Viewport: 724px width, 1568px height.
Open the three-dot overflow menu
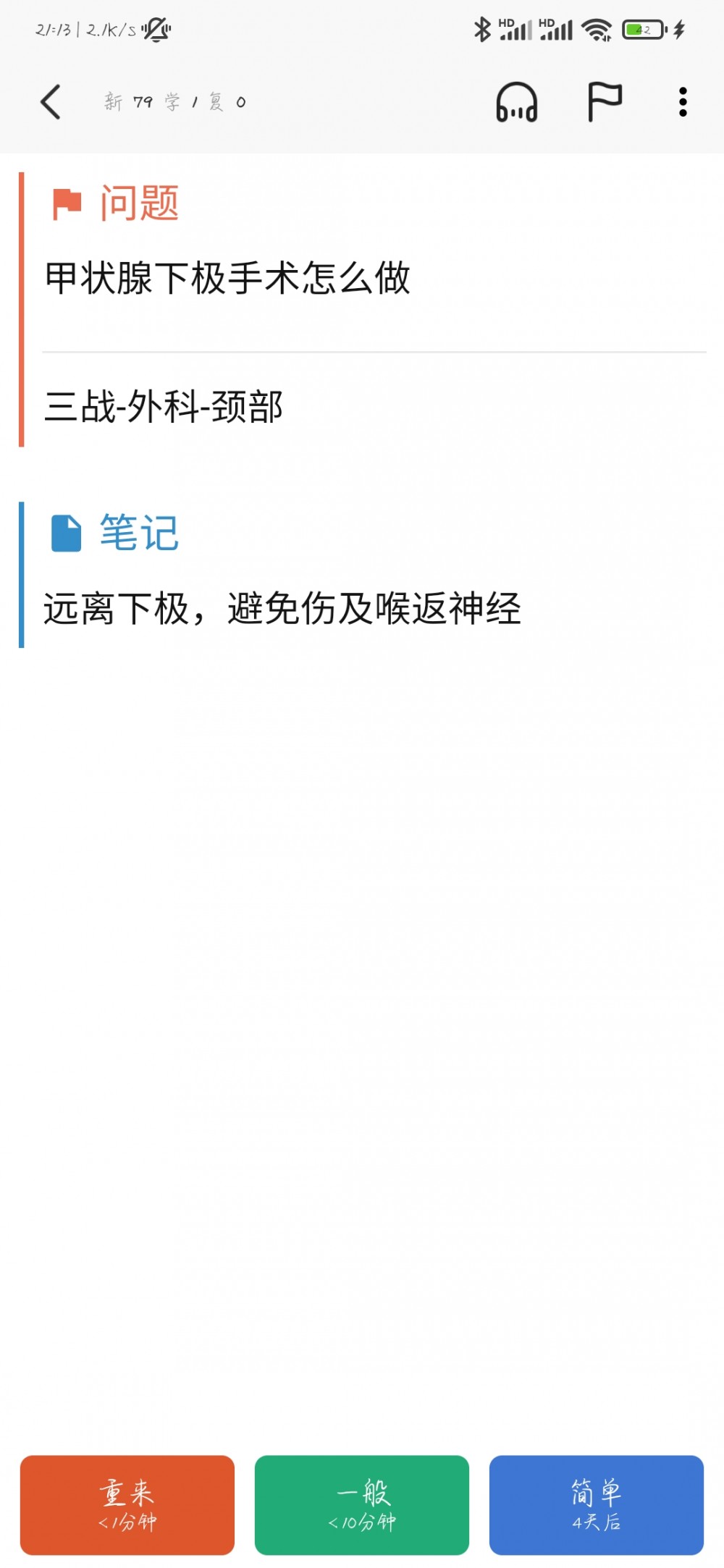tap(682, 102)
